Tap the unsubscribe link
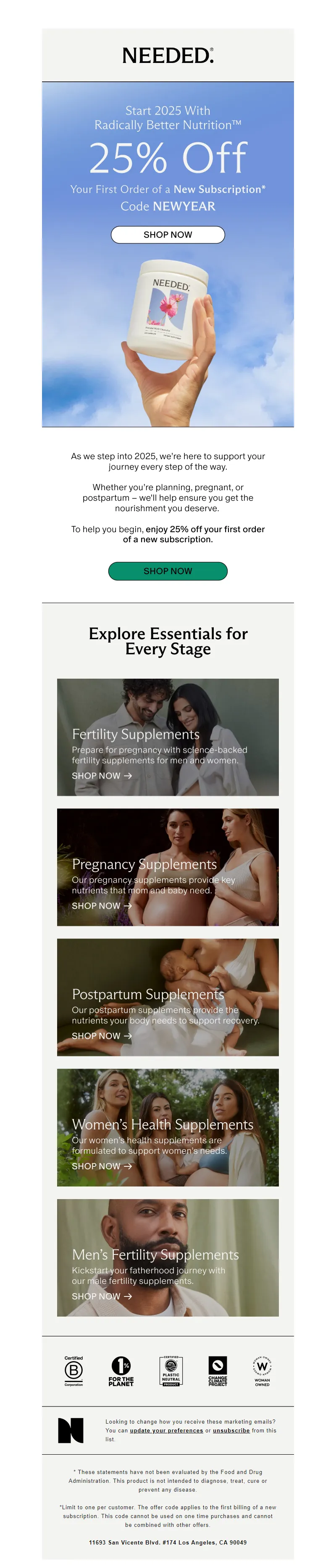The width and height of the screenshot is (336, 1568). [x=231, y=1430]
